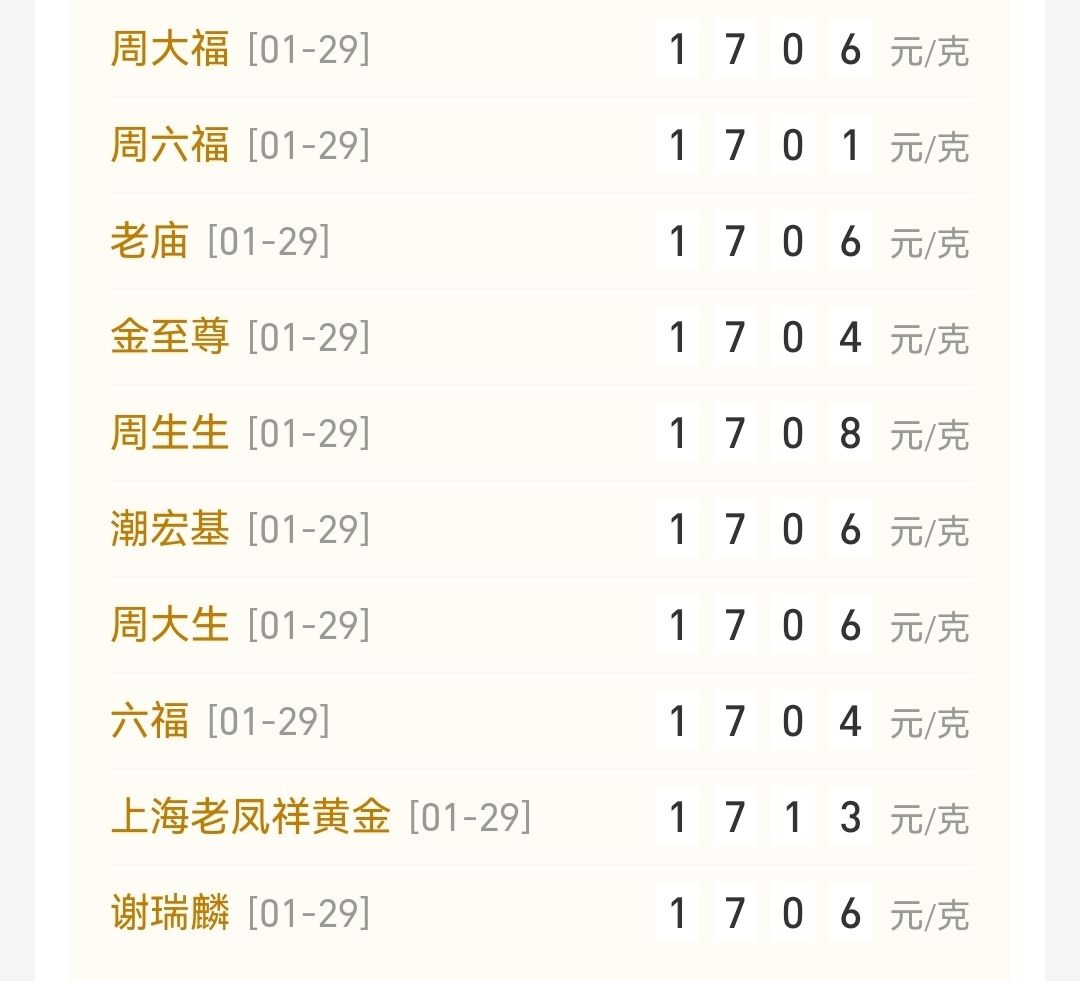
Task: View 潮宏基 gold price details
Action: point(170,529)
